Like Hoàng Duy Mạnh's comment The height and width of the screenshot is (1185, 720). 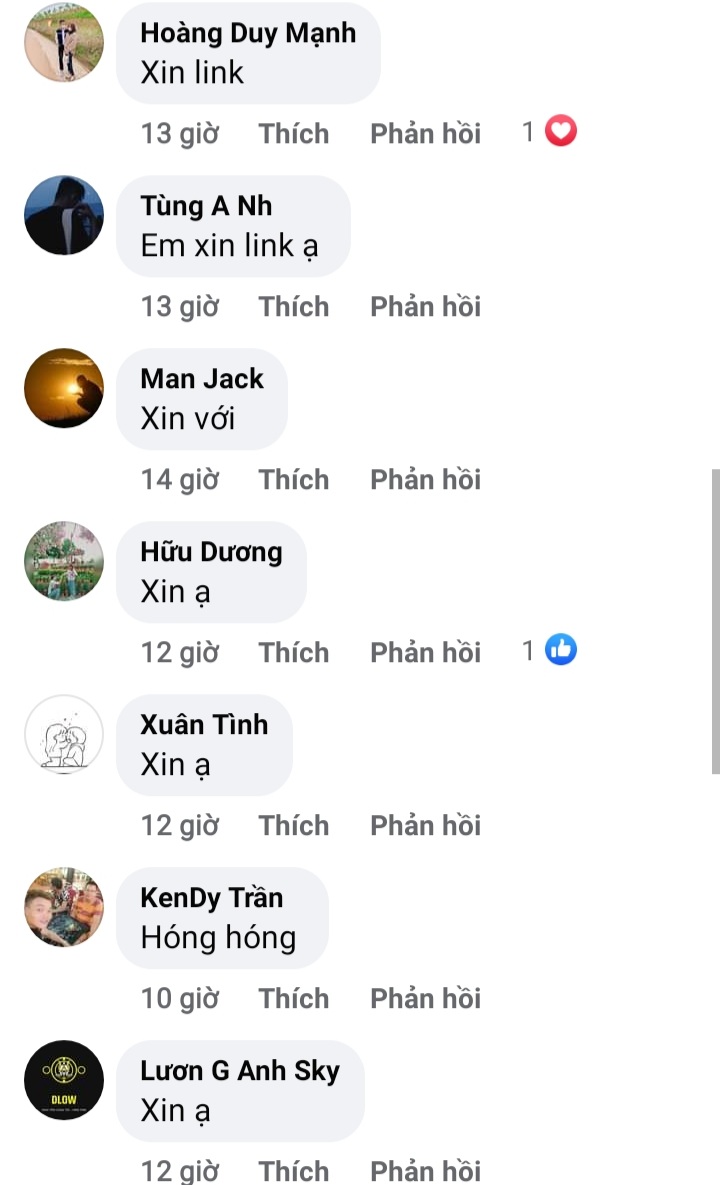coord(294,133)
